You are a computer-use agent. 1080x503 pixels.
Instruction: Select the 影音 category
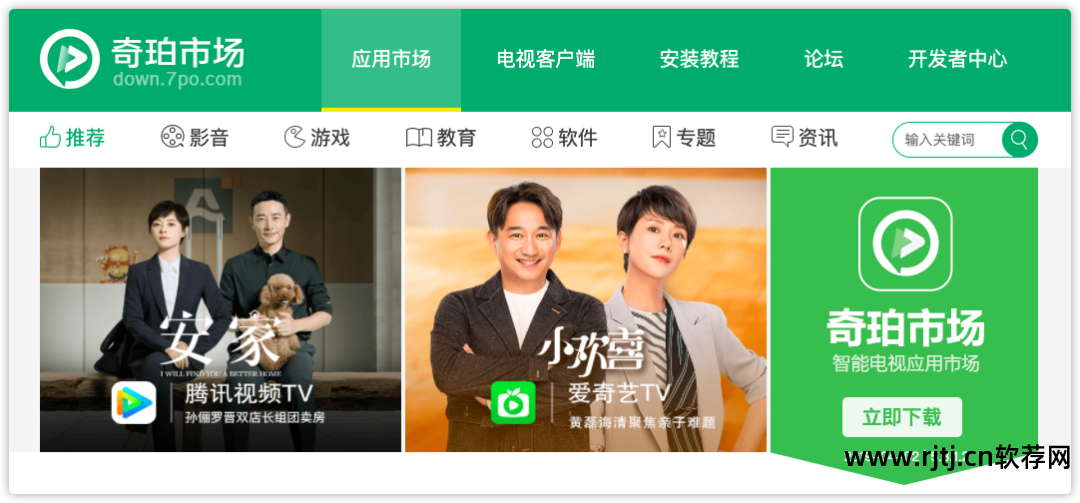pos(195,138)
